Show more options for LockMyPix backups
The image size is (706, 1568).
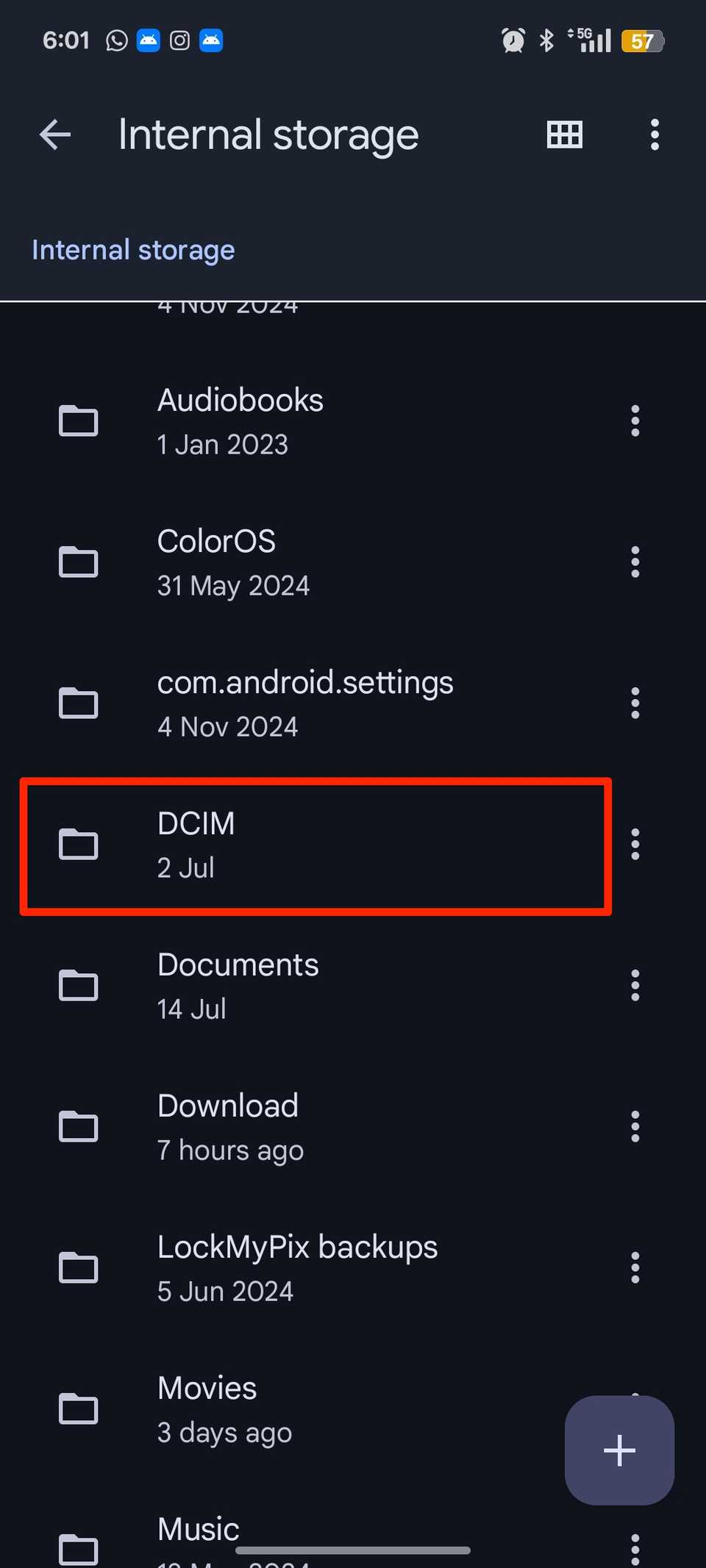[x=635, y=1268]
